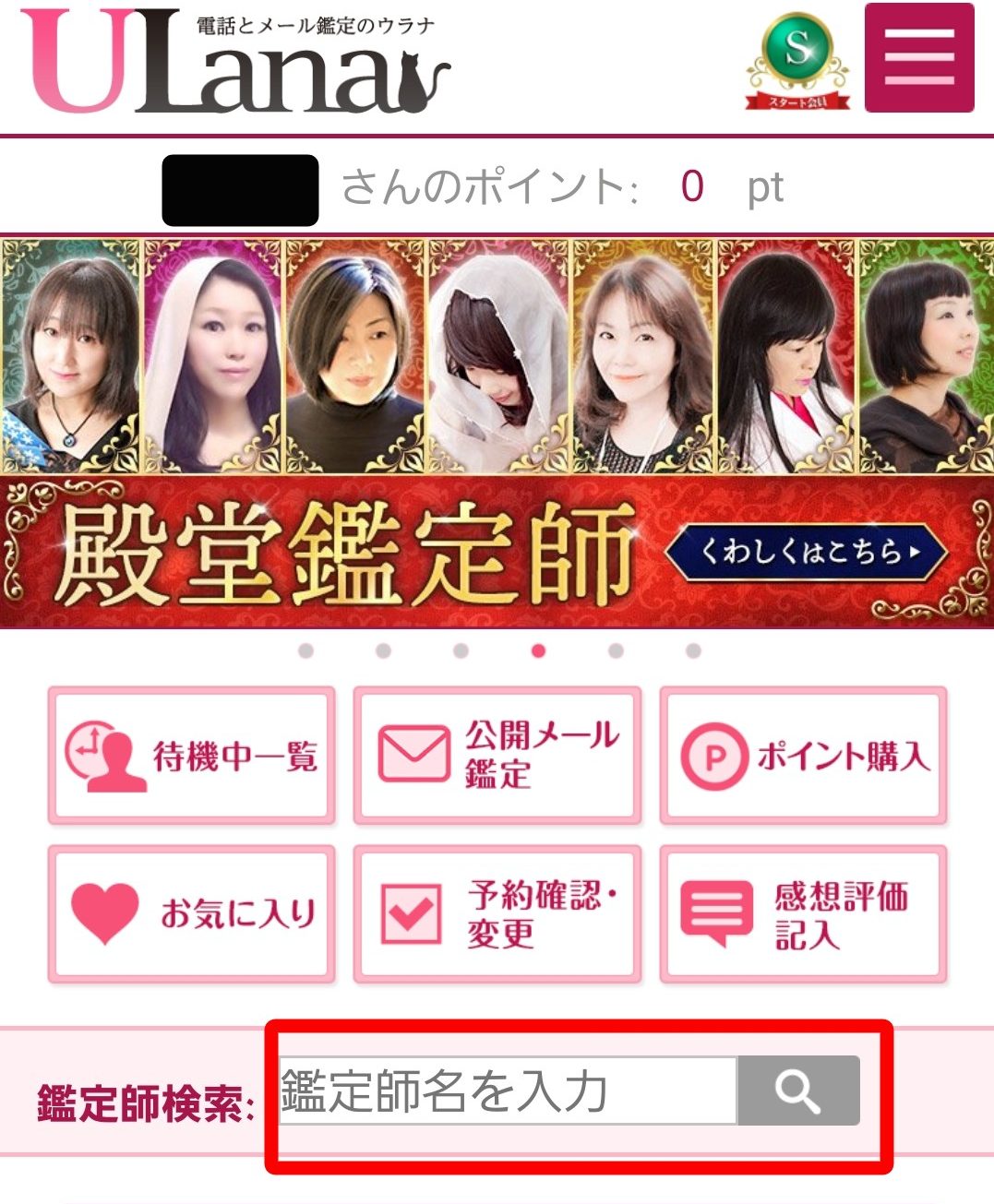994x1204 pixels.
Task: Open the hamburger menu
Action: pos(918,57)
